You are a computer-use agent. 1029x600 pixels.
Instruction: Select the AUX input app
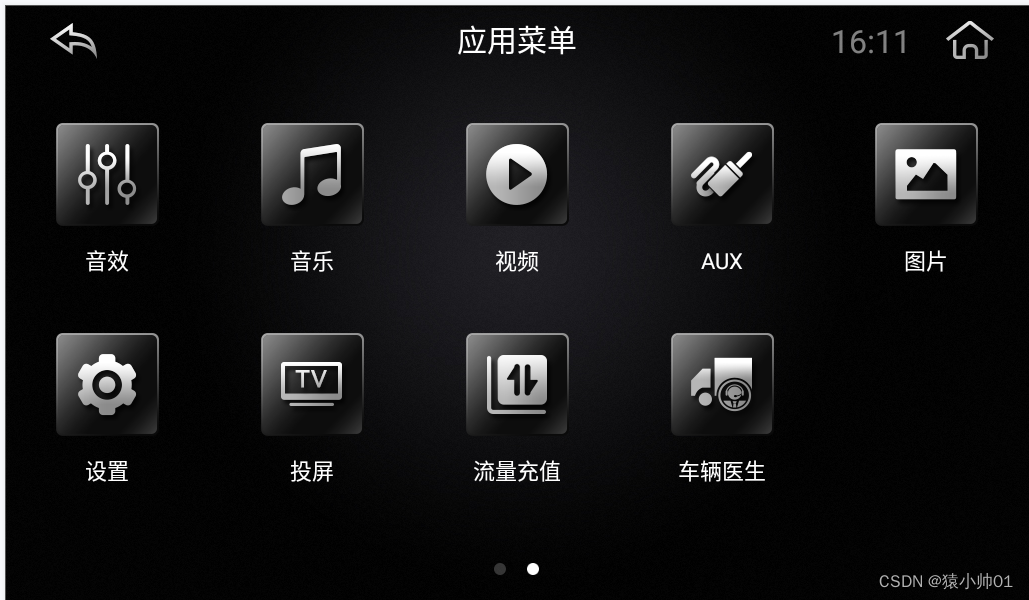pos(722,174)
